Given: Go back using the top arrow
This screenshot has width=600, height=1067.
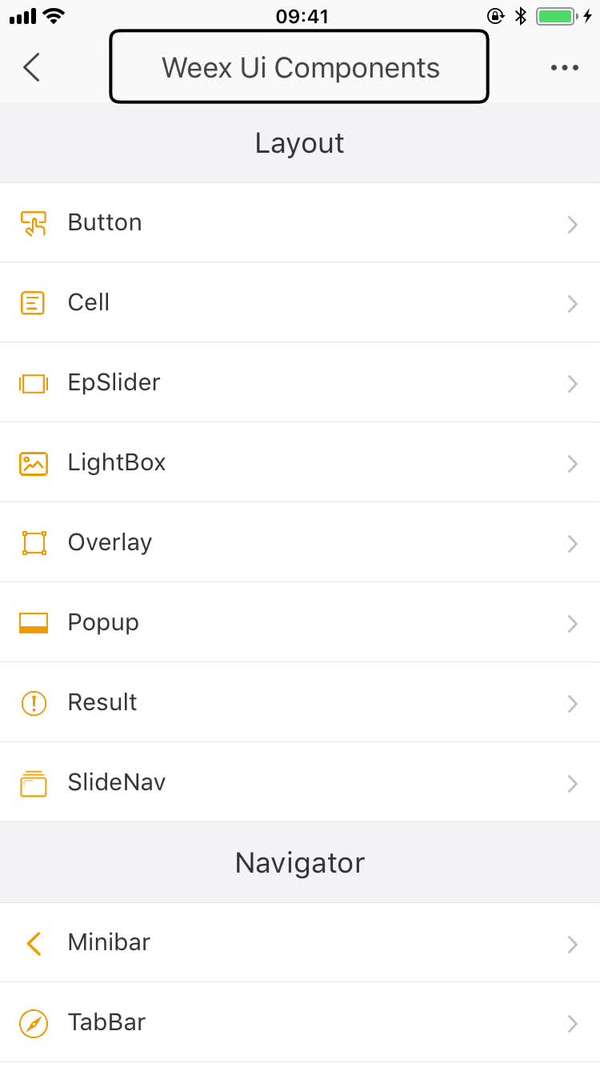Looking at the screenshot, I should tap(31, 67).
